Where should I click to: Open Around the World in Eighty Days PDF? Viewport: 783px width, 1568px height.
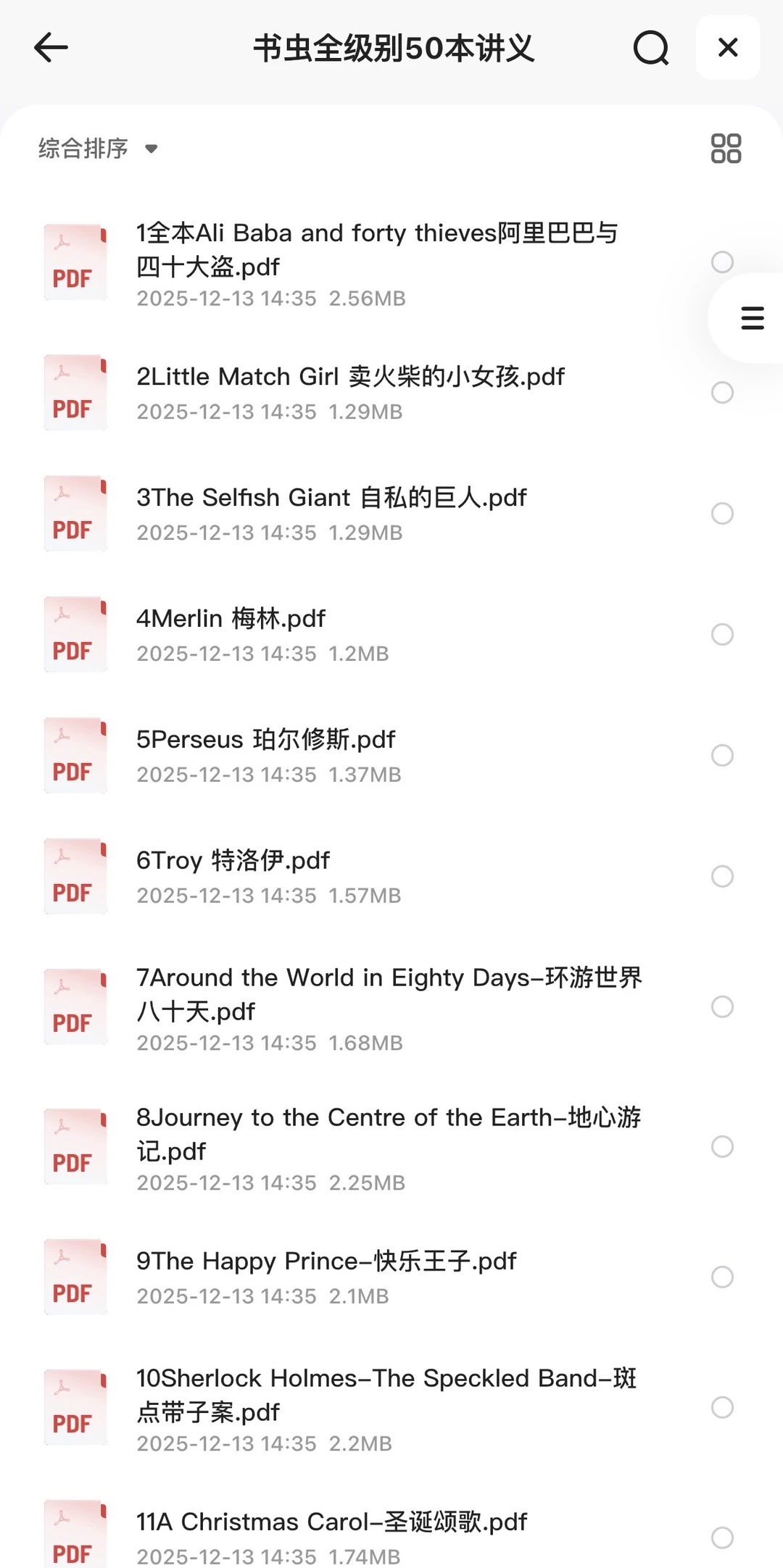point(389,994)
